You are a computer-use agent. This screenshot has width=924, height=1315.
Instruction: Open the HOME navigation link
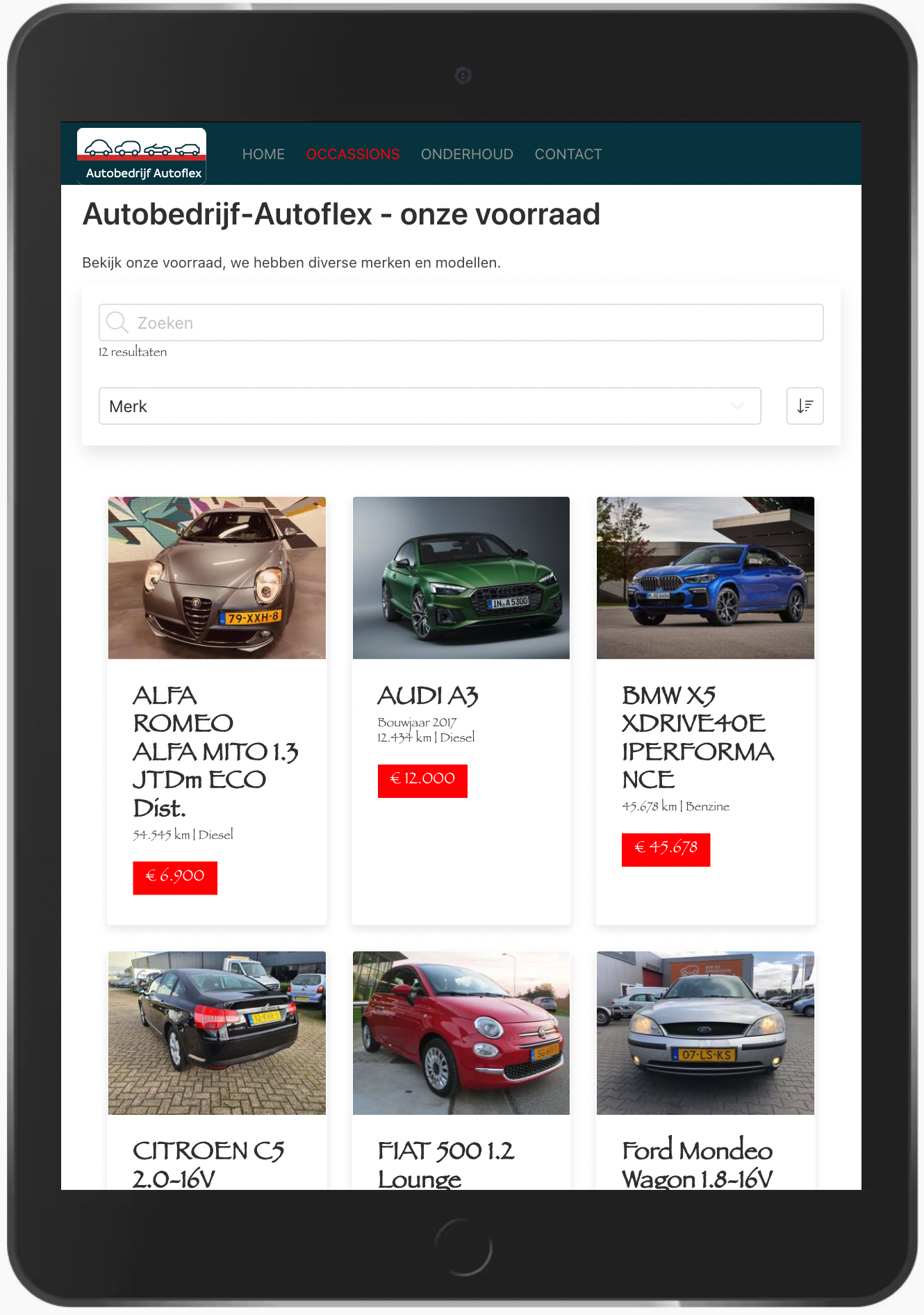[263, 154]
